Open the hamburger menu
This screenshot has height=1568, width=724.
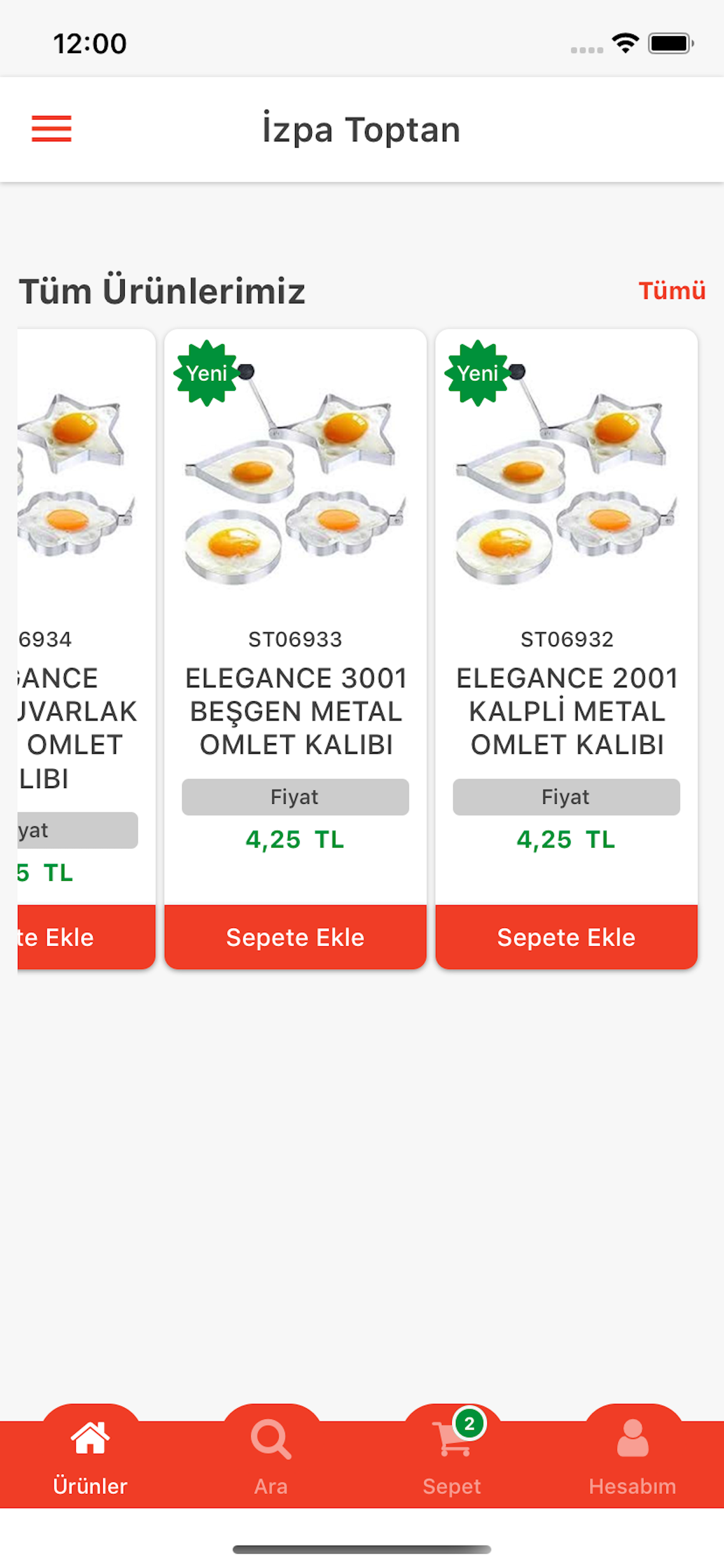52,128
